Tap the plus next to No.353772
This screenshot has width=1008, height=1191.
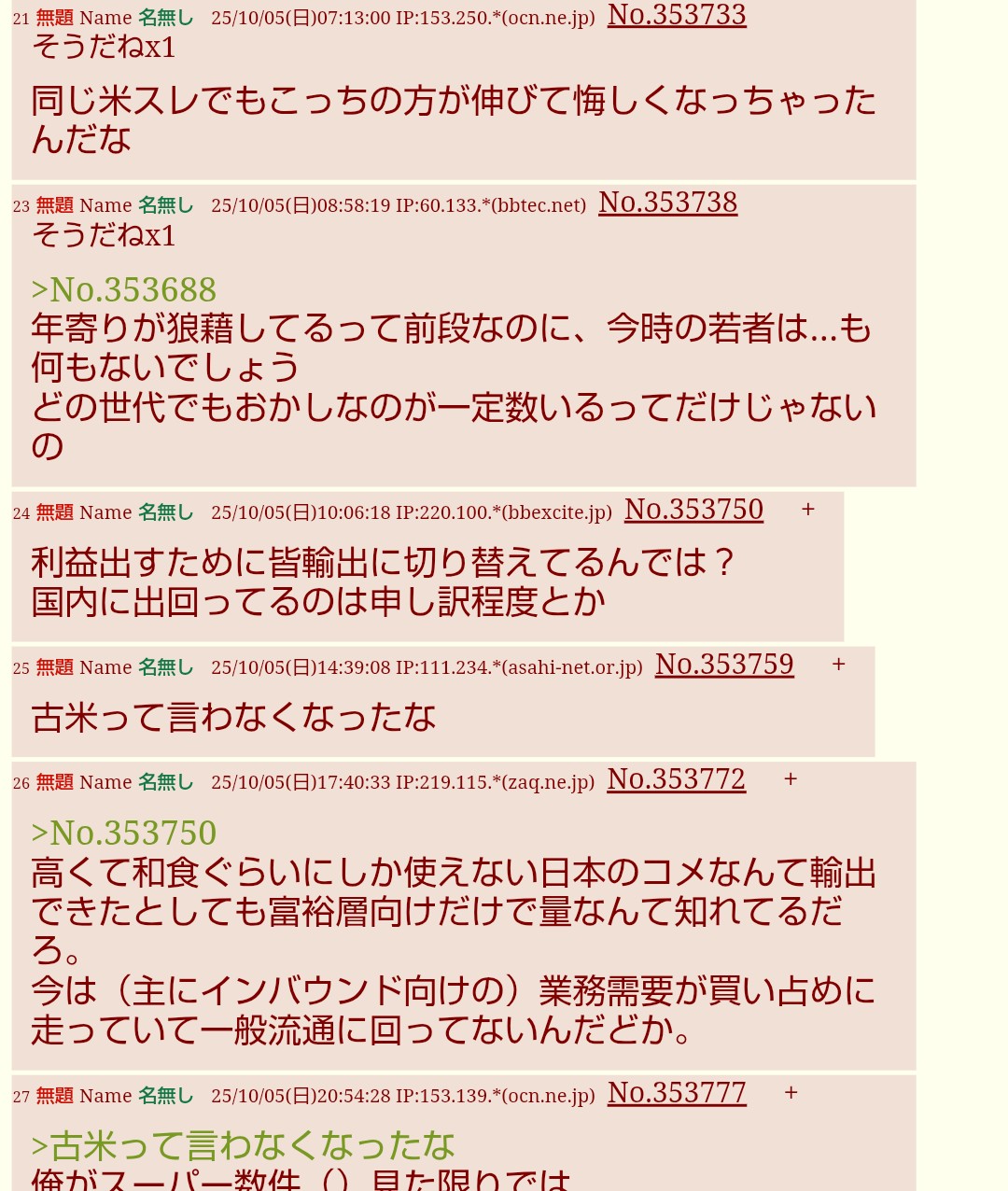(791, 779)
